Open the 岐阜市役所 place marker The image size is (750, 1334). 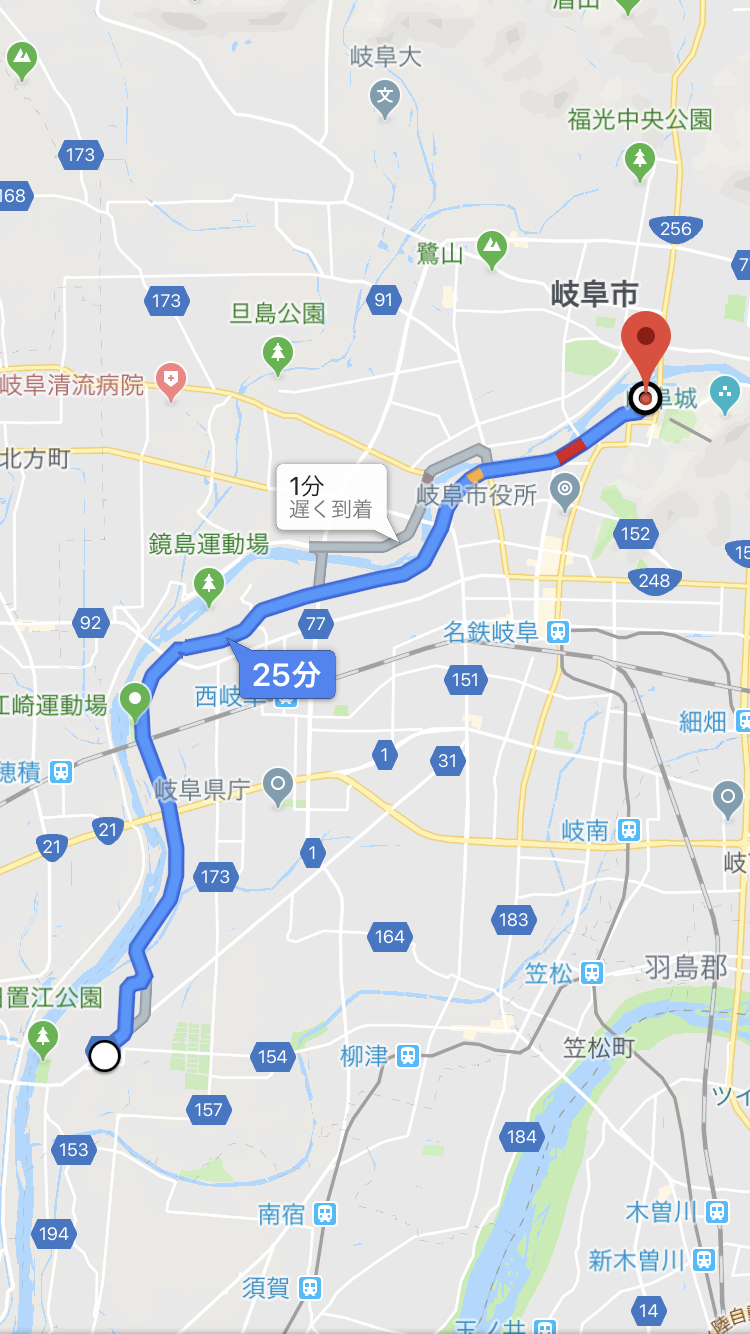(566, 490)
